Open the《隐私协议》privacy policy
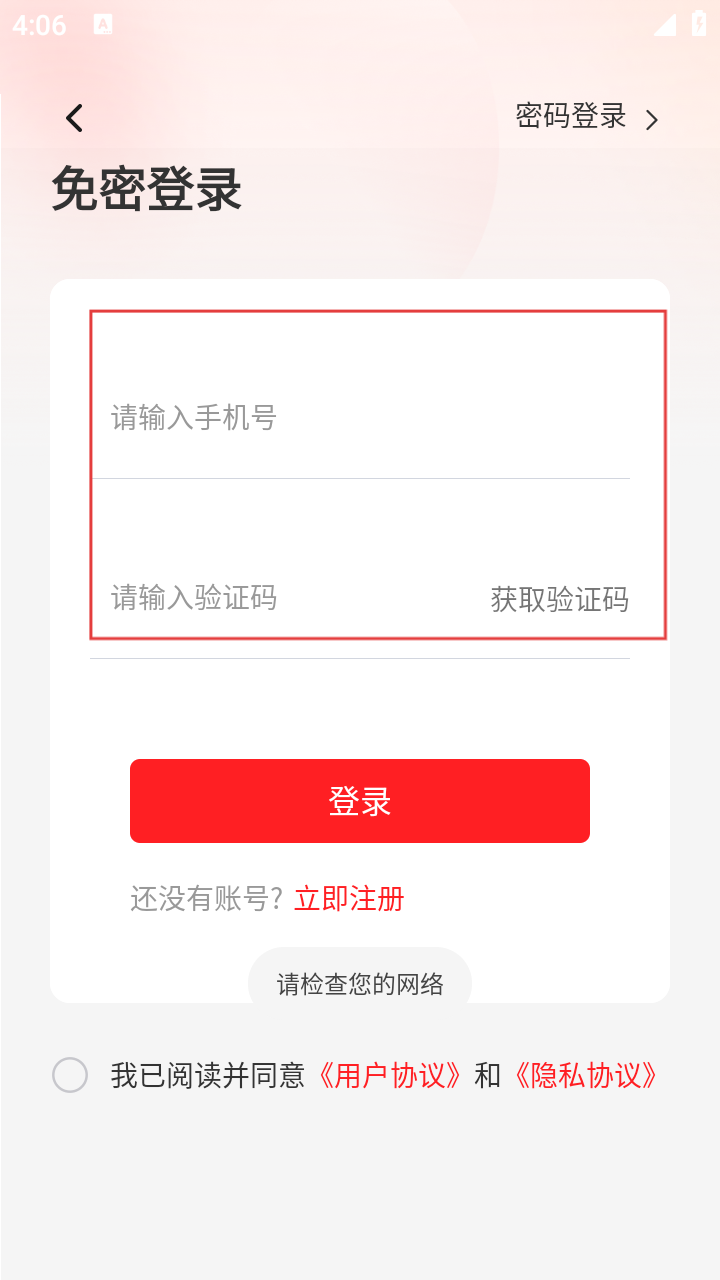This screenshot has height=1280, width=720. [585, 1075]
